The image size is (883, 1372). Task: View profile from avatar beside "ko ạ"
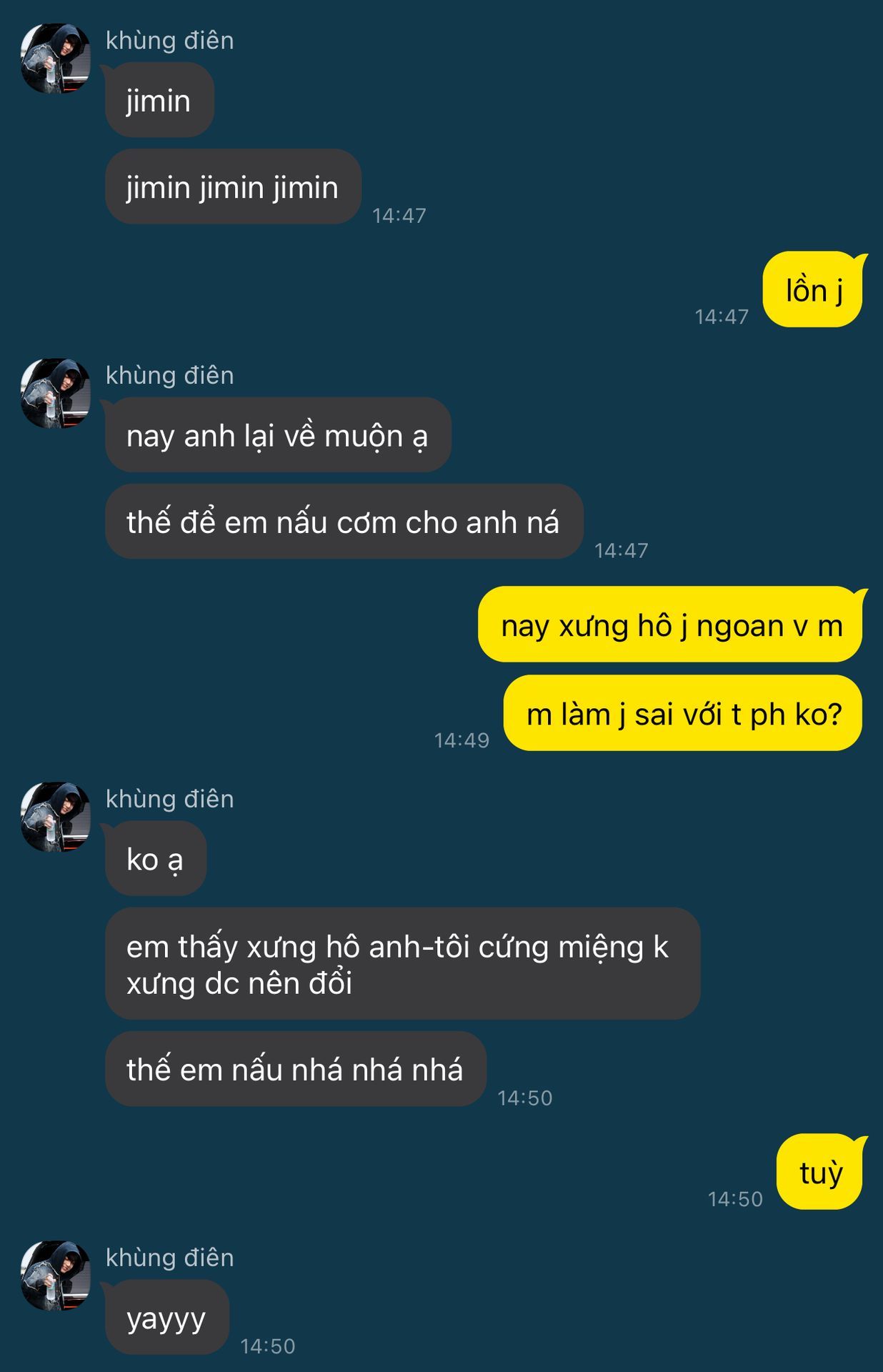pos(56,817)
